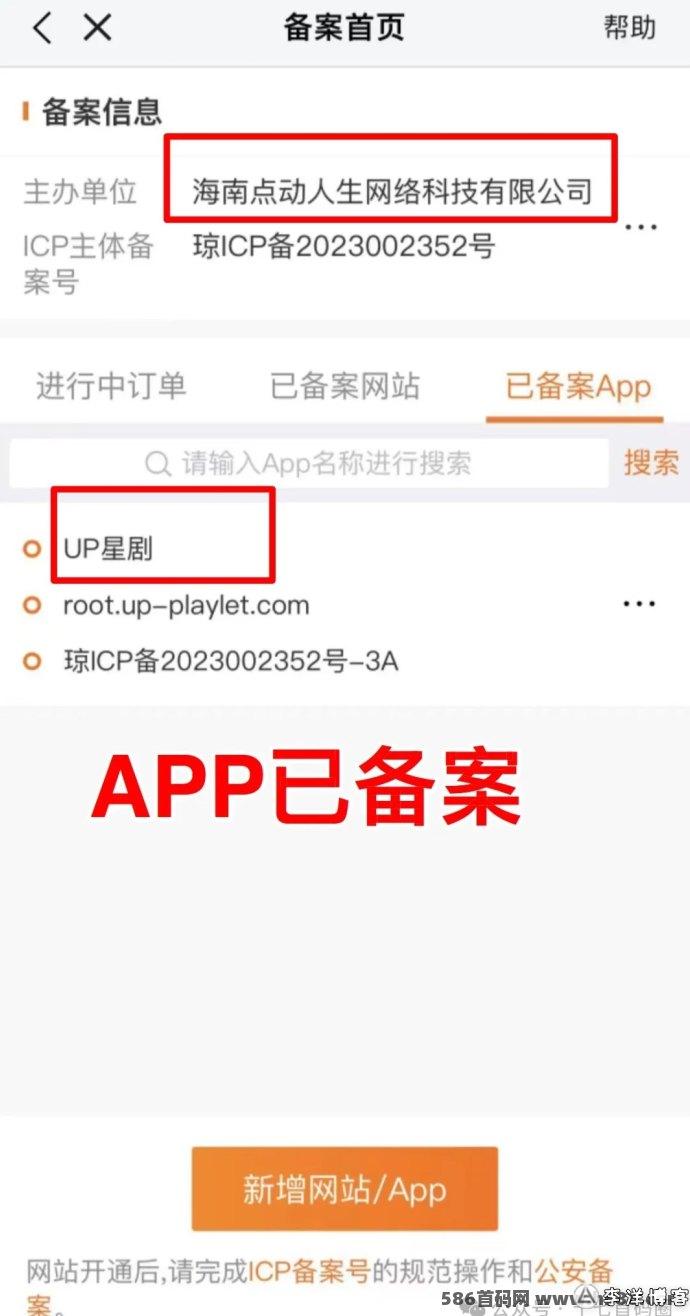Open the ICP备案号 link

[x=309, y=1271]
